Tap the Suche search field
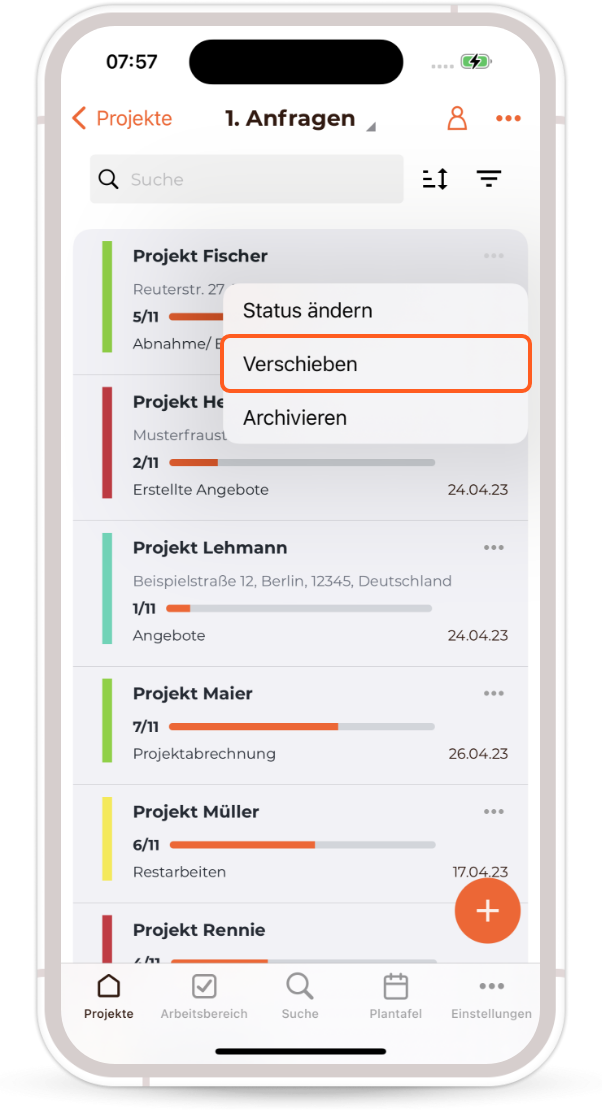Image resolution: width=602 pixels, height=1113 pixels. point(246,180)
